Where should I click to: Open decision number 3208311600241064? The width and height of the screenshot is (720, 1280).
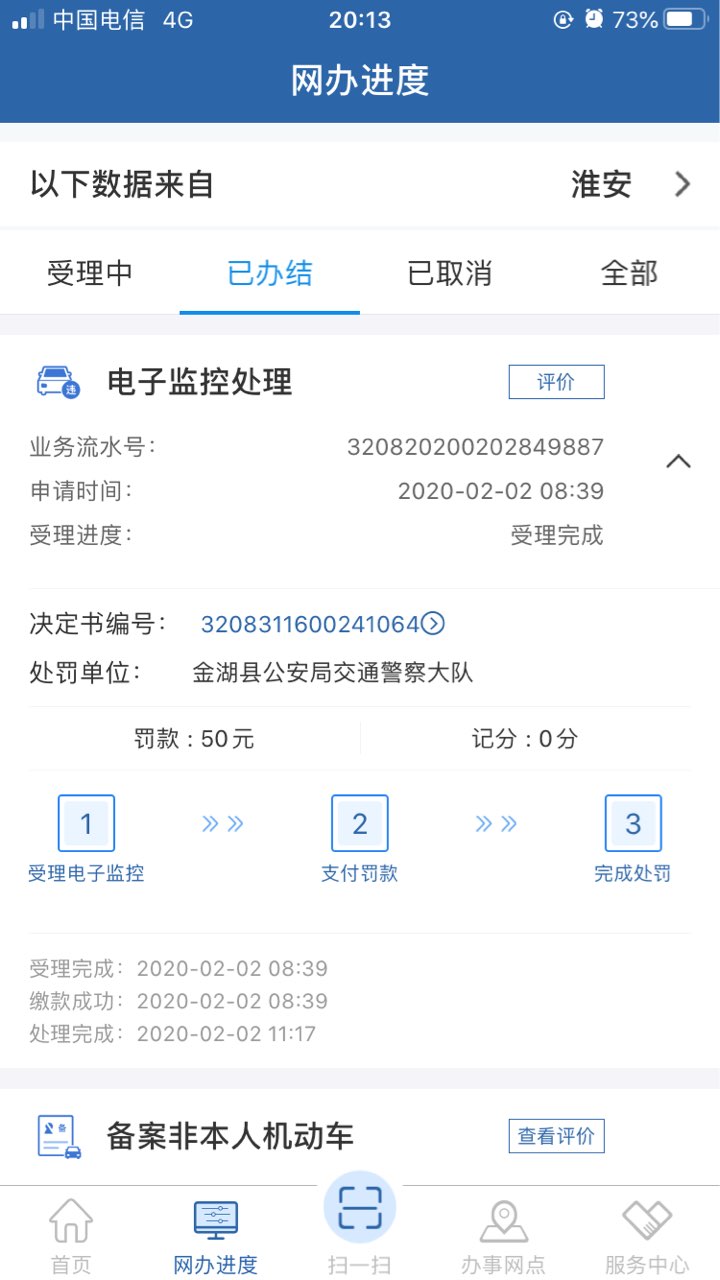click(x=322, y=624)
